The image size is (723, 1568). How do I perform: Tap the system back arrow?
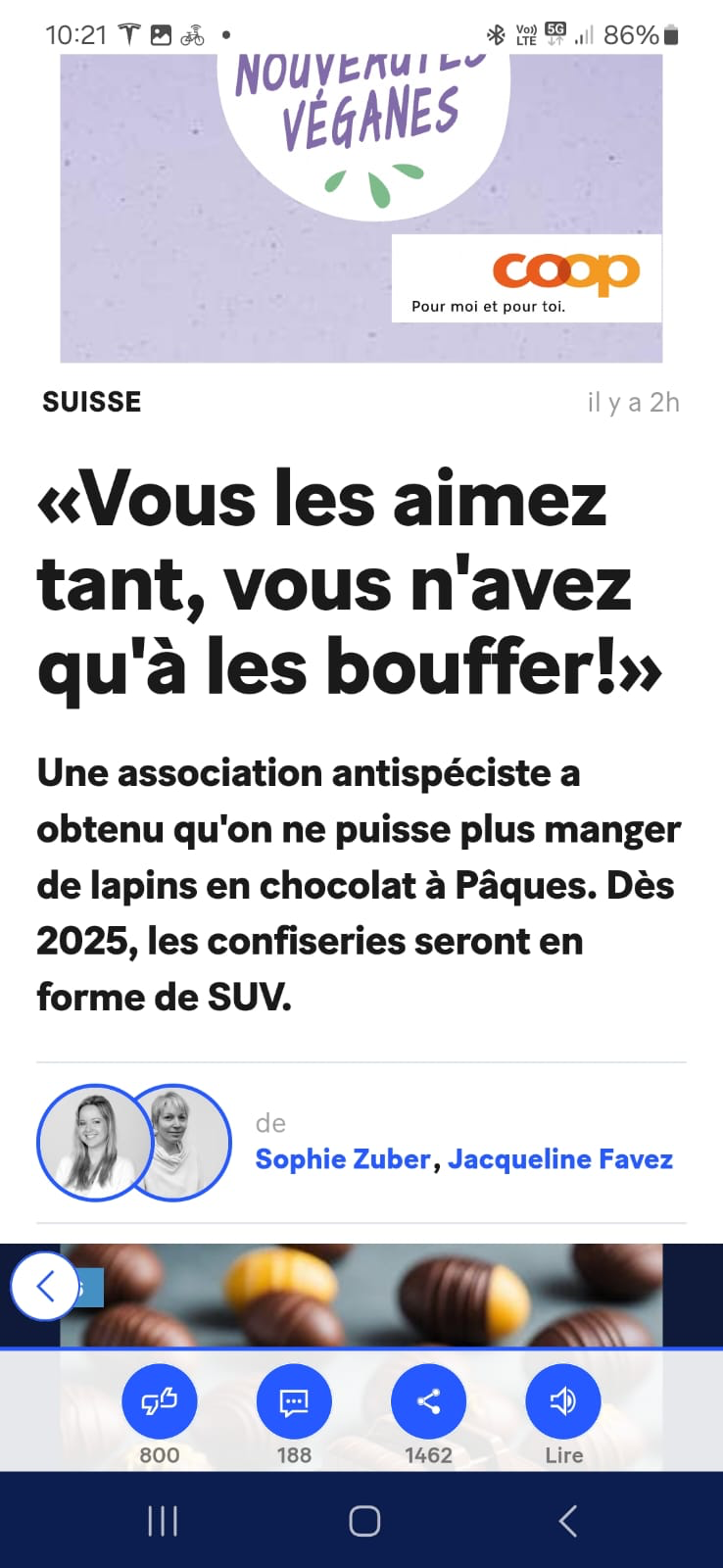coord(567,1521)
